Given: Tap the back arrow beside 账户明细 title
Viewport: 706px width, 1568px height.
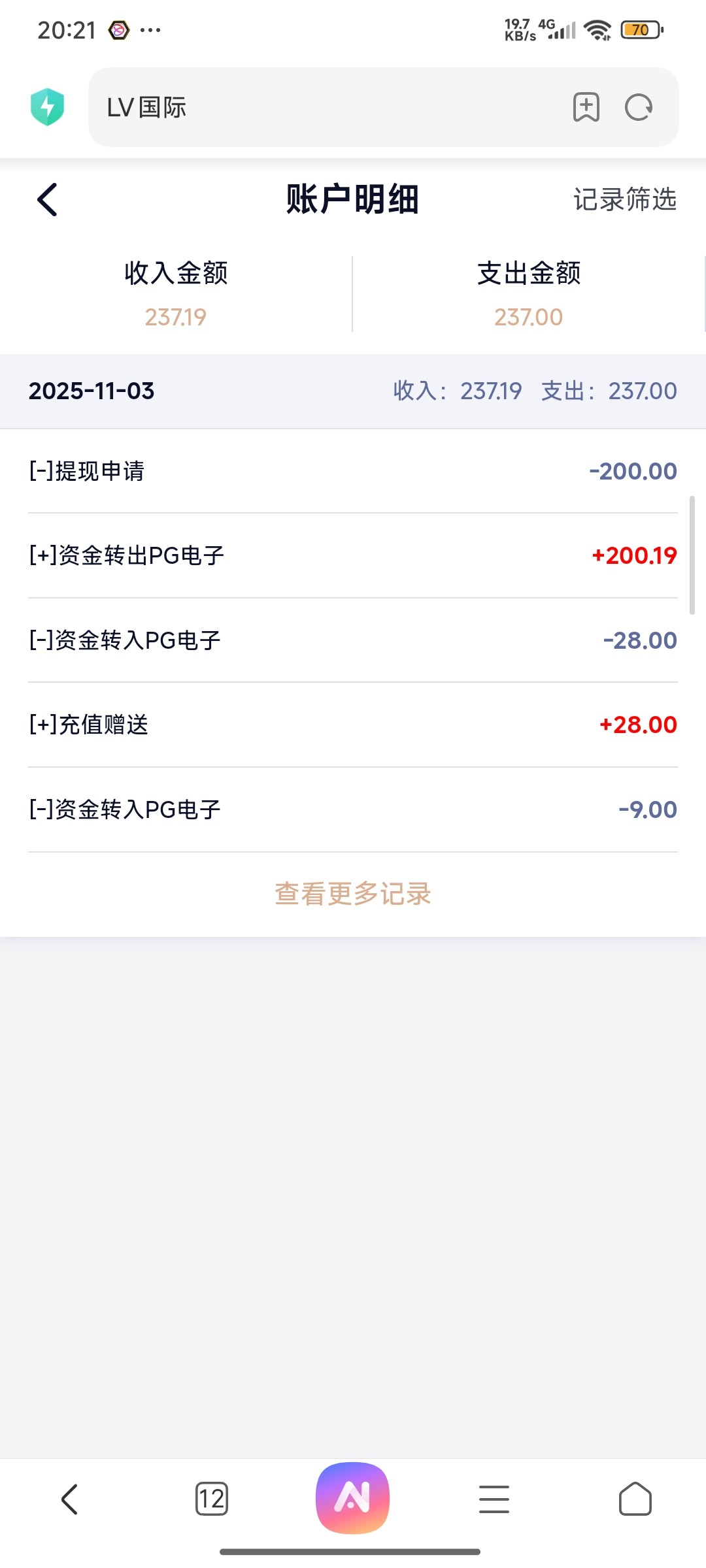Looking at the screenshot, I should tap(46, 200).
